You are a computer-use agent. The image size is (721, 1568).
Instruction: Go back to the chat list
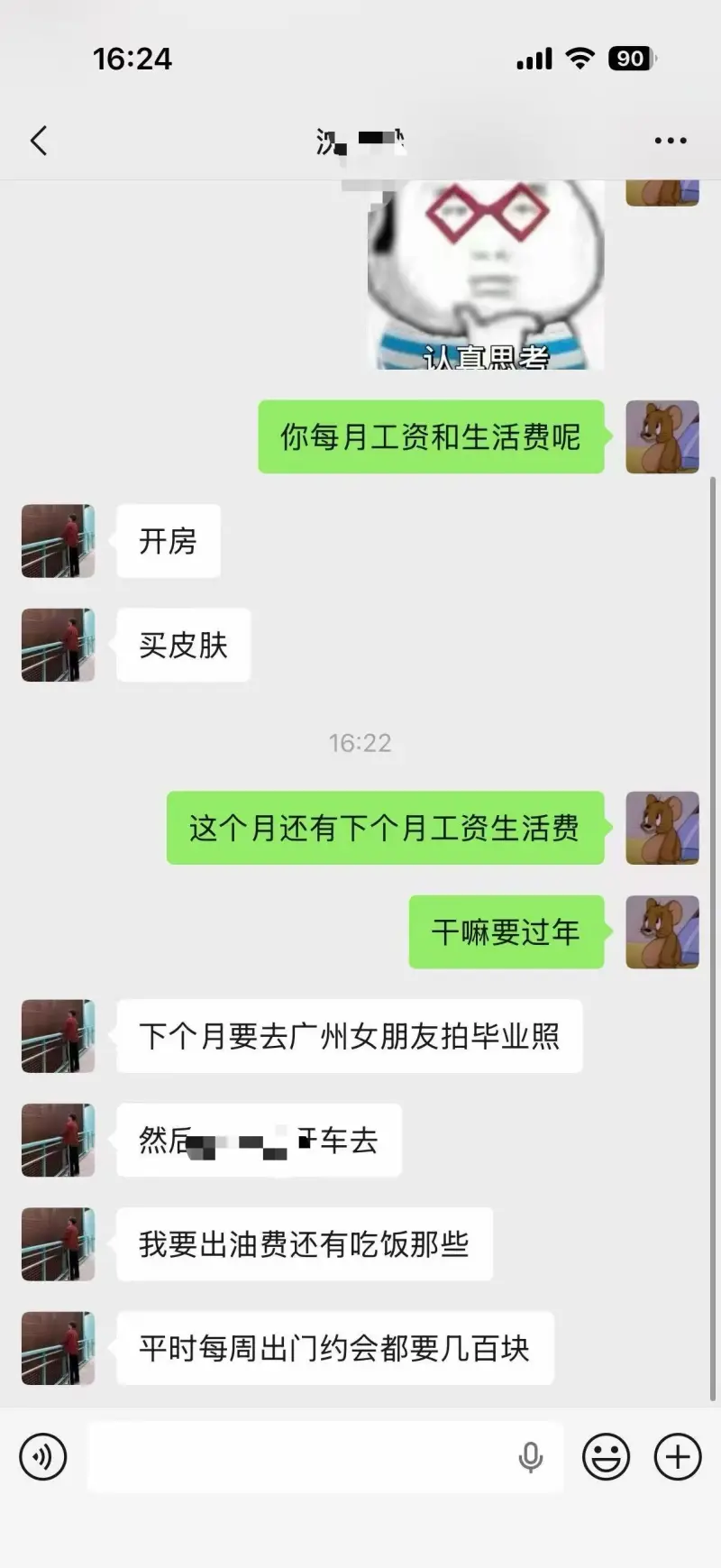[x=39, y=141]
